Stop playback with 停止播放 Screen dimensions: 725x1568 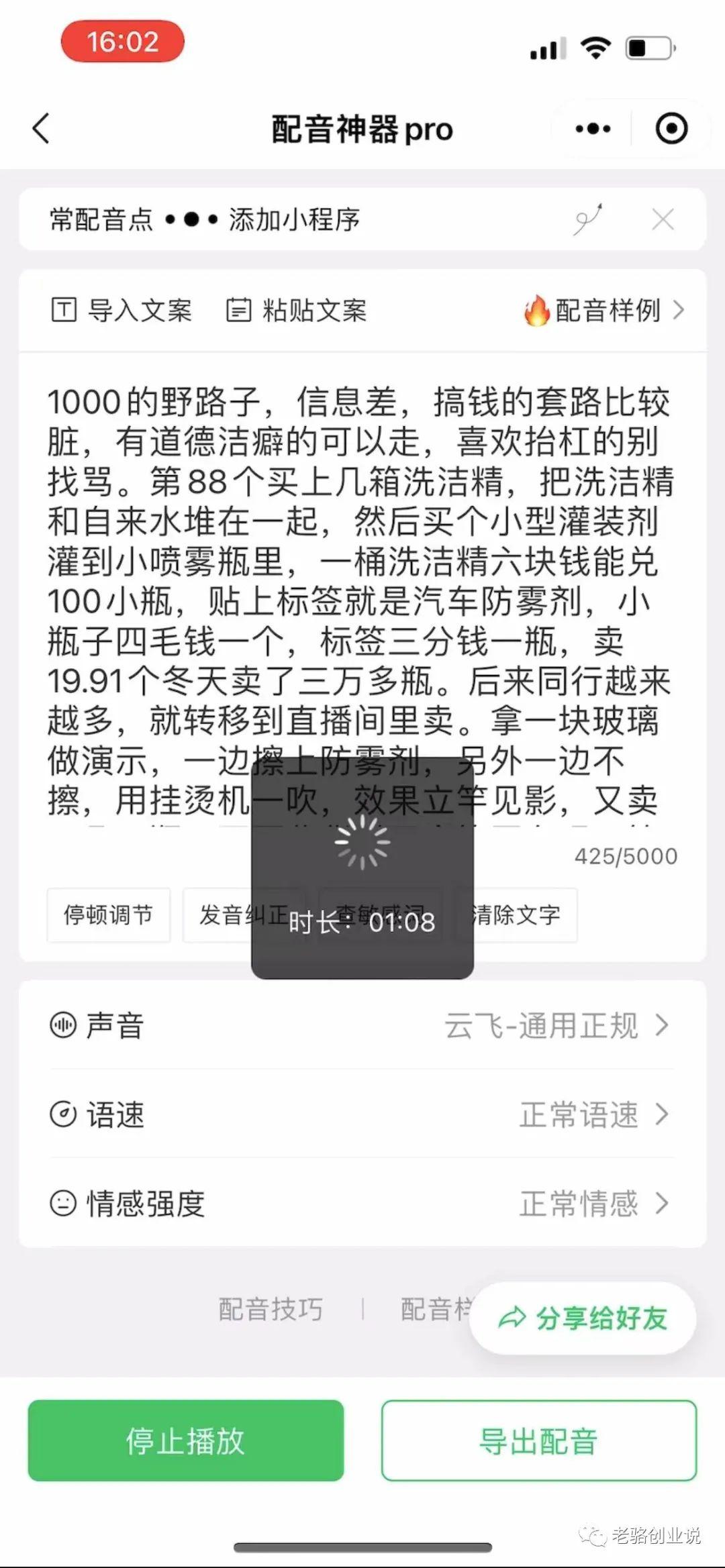(185, 1441)
